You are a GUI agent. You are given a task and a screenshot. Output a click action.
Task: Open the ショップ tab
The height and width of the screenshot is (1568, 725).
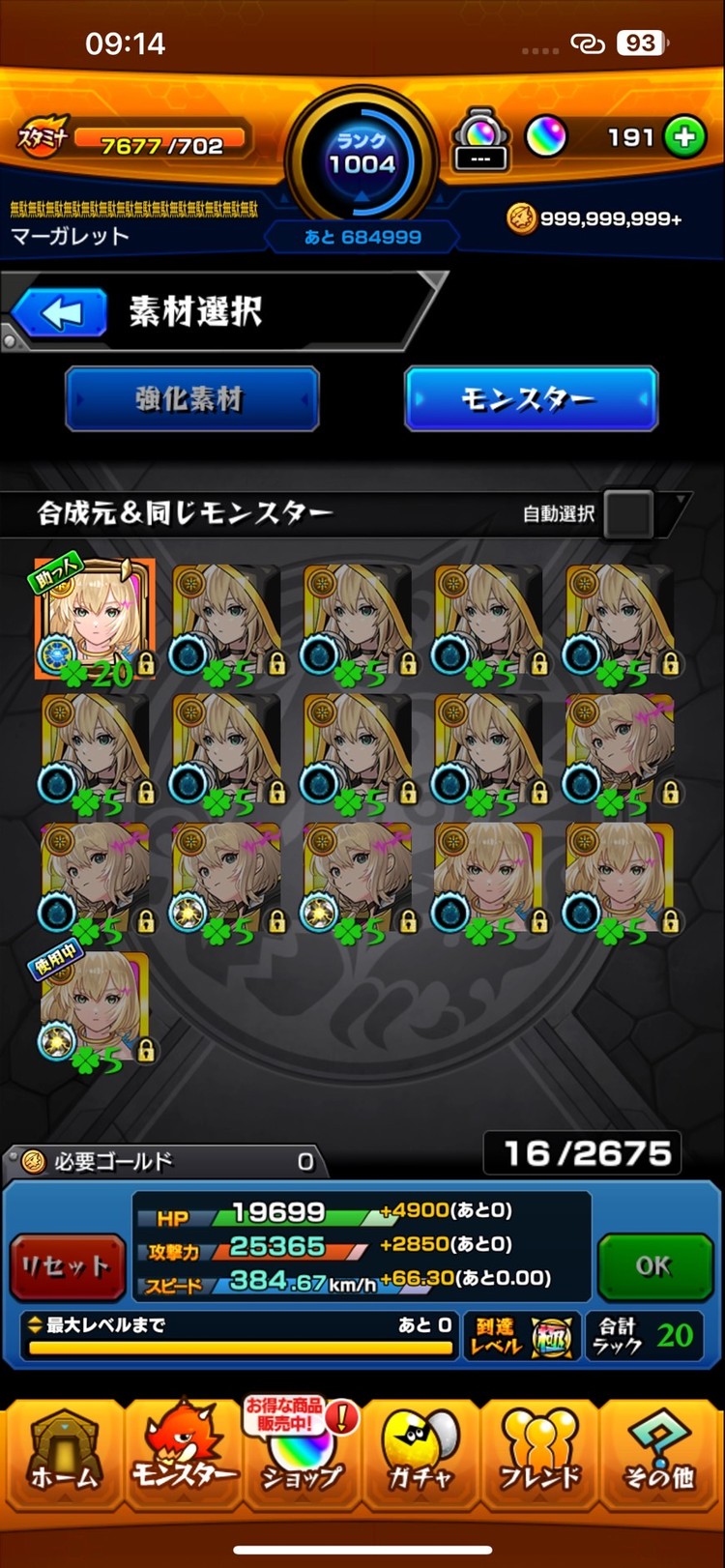coord(302,1457)
